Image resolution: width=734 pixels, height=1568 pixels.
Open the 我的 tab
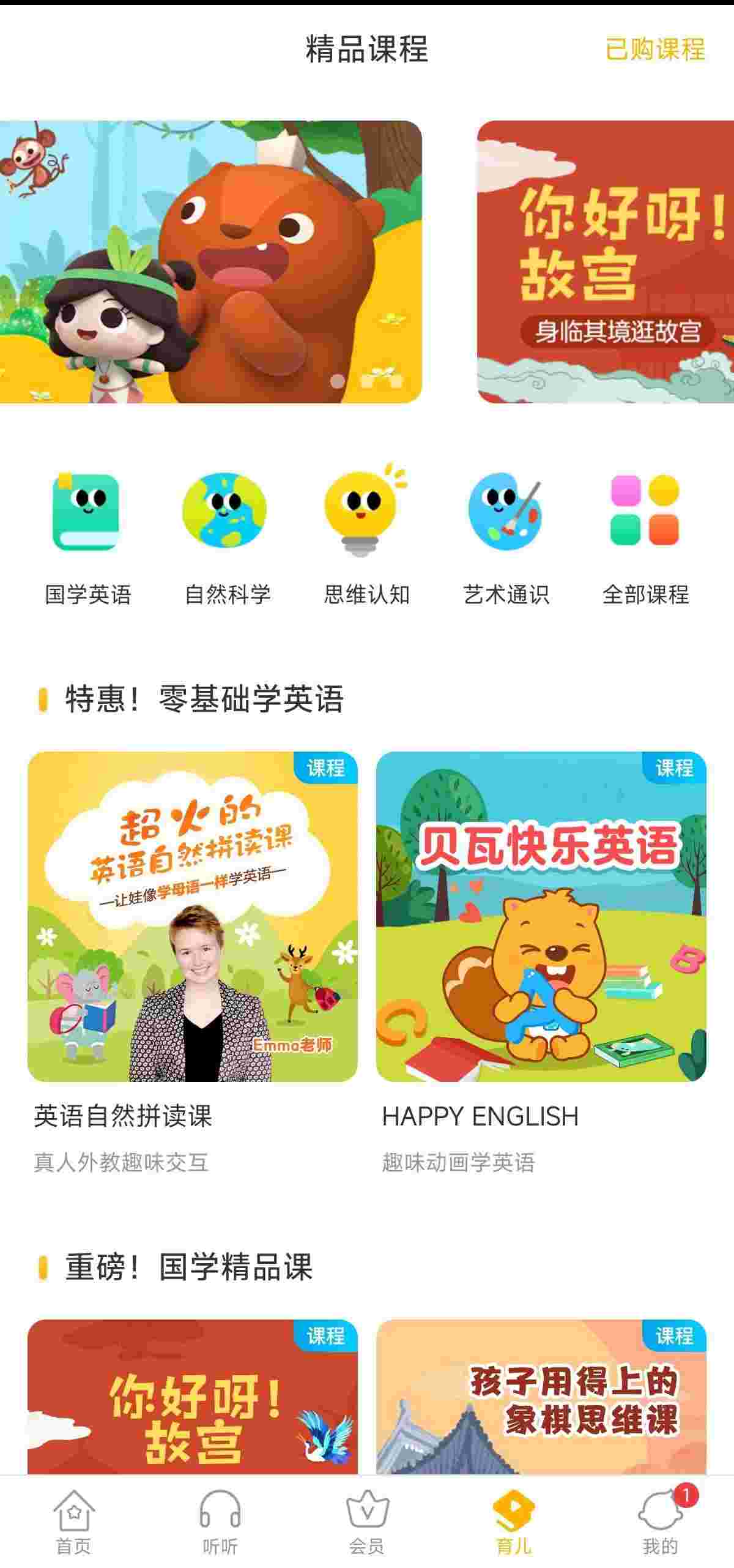click(x=661, y=1522)
